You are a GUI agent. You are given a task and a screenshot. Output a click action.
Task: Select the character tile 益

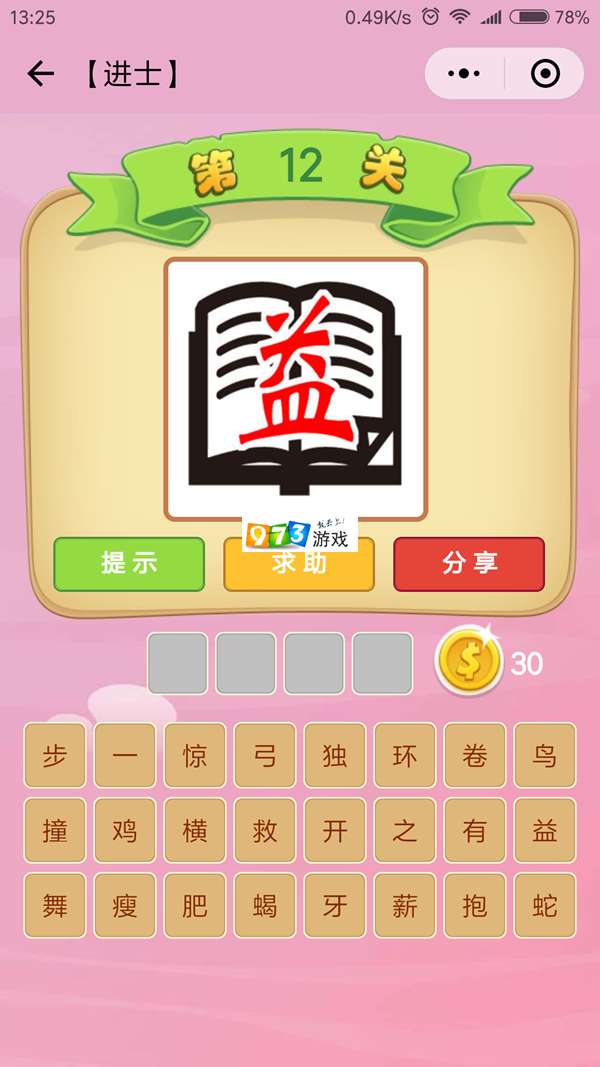[545, 830]
